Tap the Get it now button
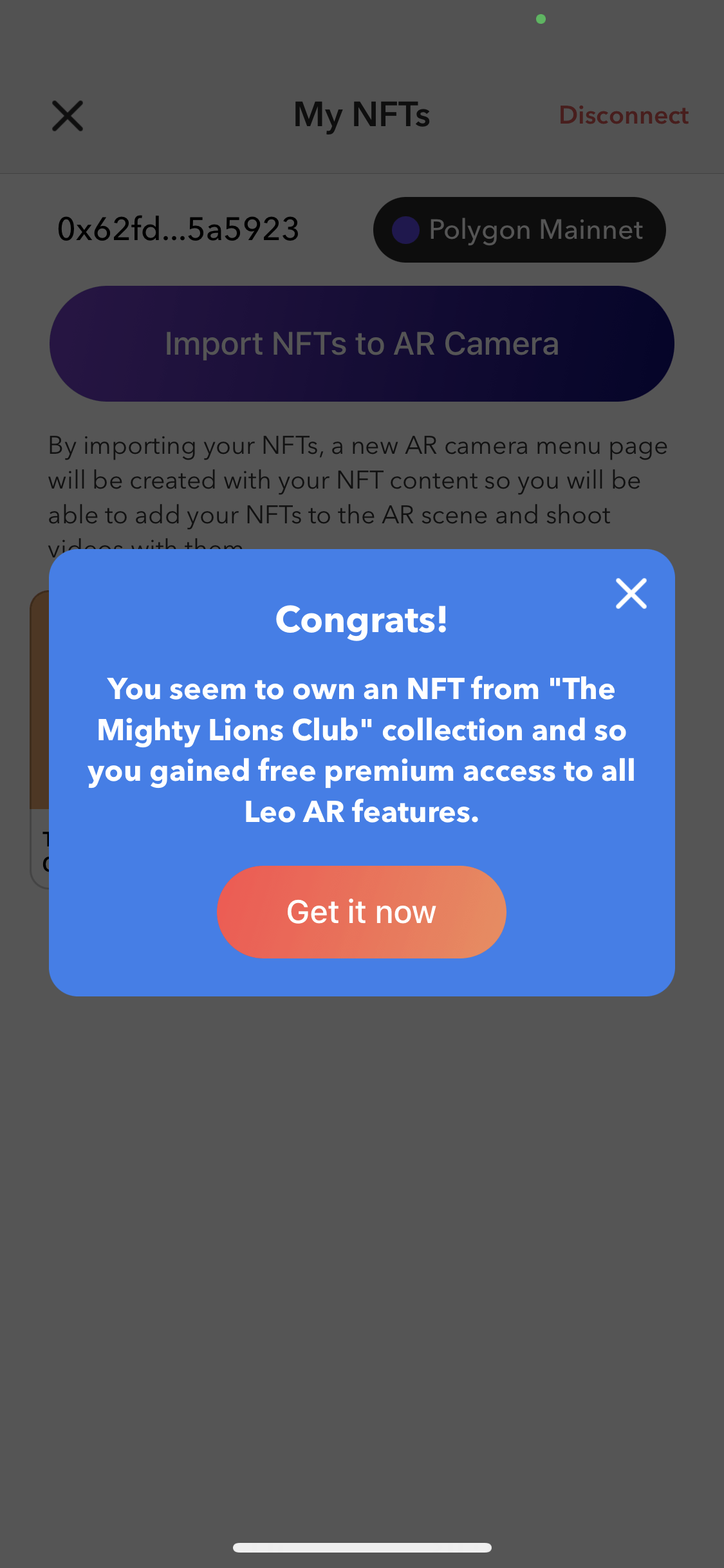724x1568 pixels. pyautogui.click(x=361, y=911)
